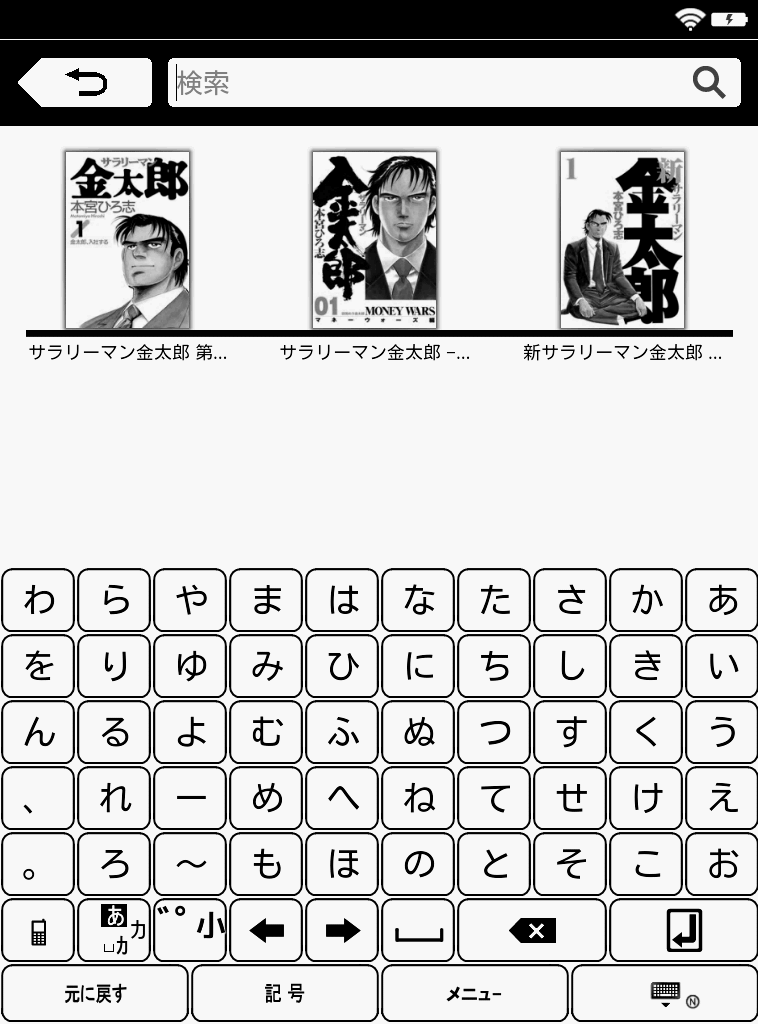Open the MONEY WARS サラリーマン金太郎 book
Image resolution: width=758 pixels, height=1024 pixels.
click(374, 240)
